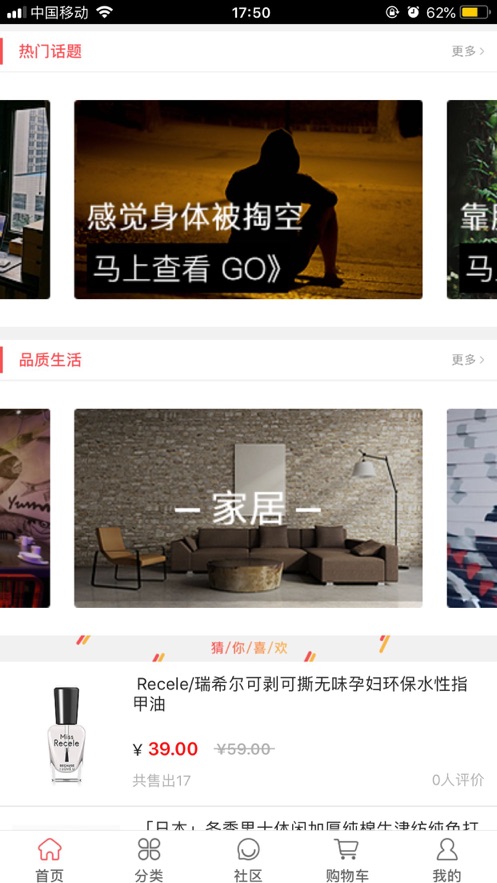The image size is (497, 883).
Task: Open 更多 next to 热门话题
Action: pyautogui.click(x=468, y=51)
